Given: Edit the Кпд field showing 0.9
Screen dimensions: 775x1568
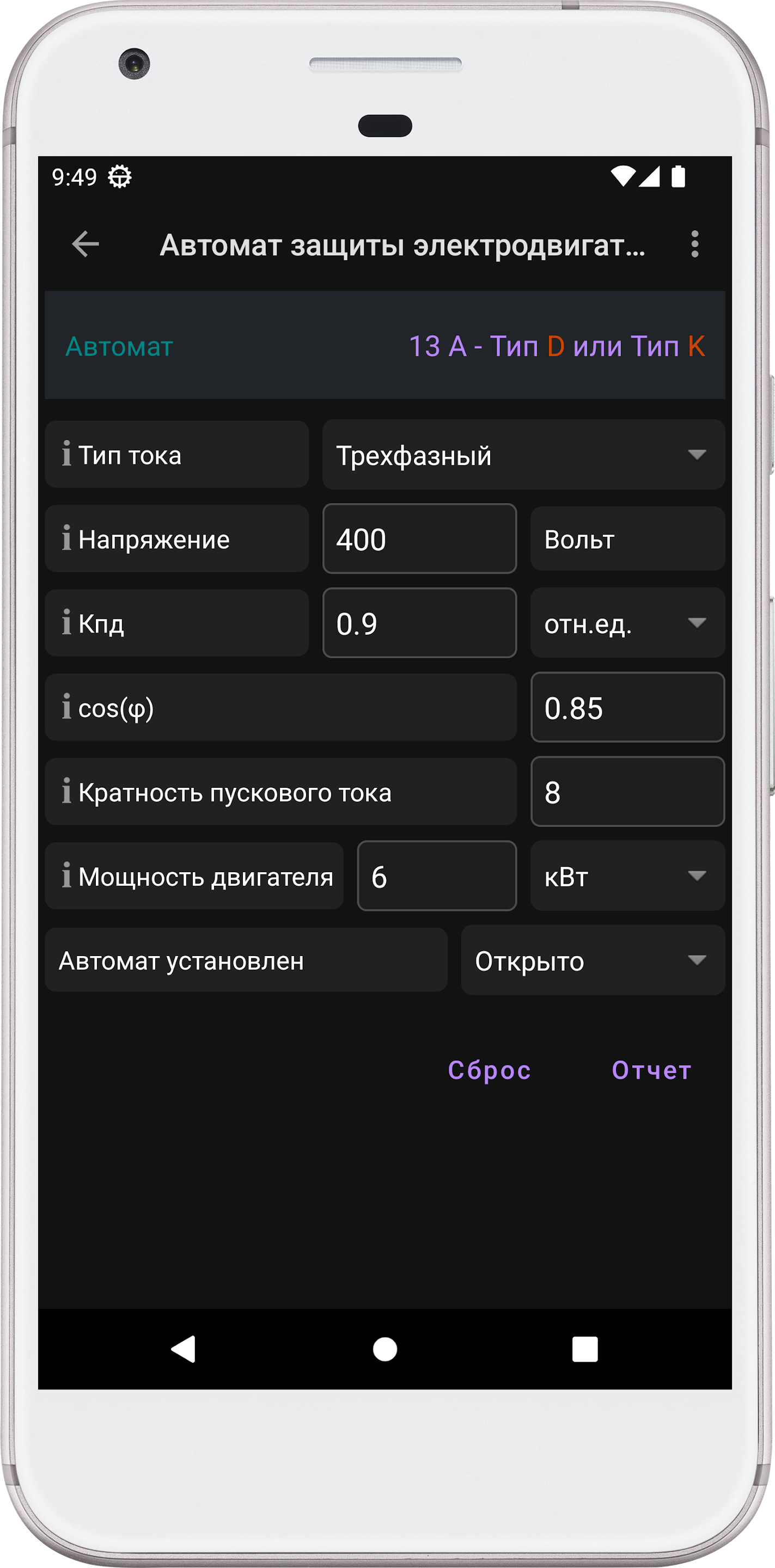Looking at the screenshot, I should (x=419, y=623).
